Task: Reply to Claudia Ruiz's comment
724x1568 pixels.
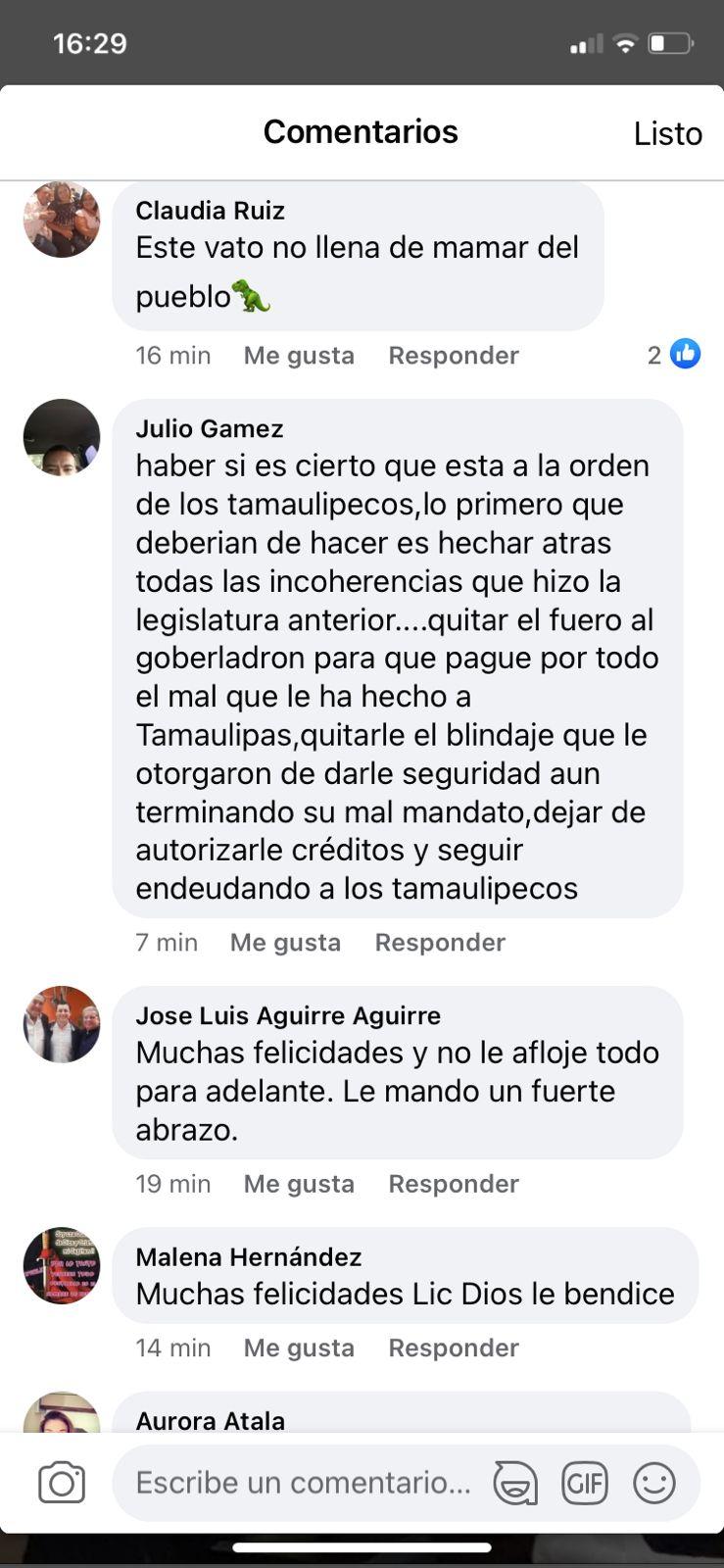Action: 453,355
